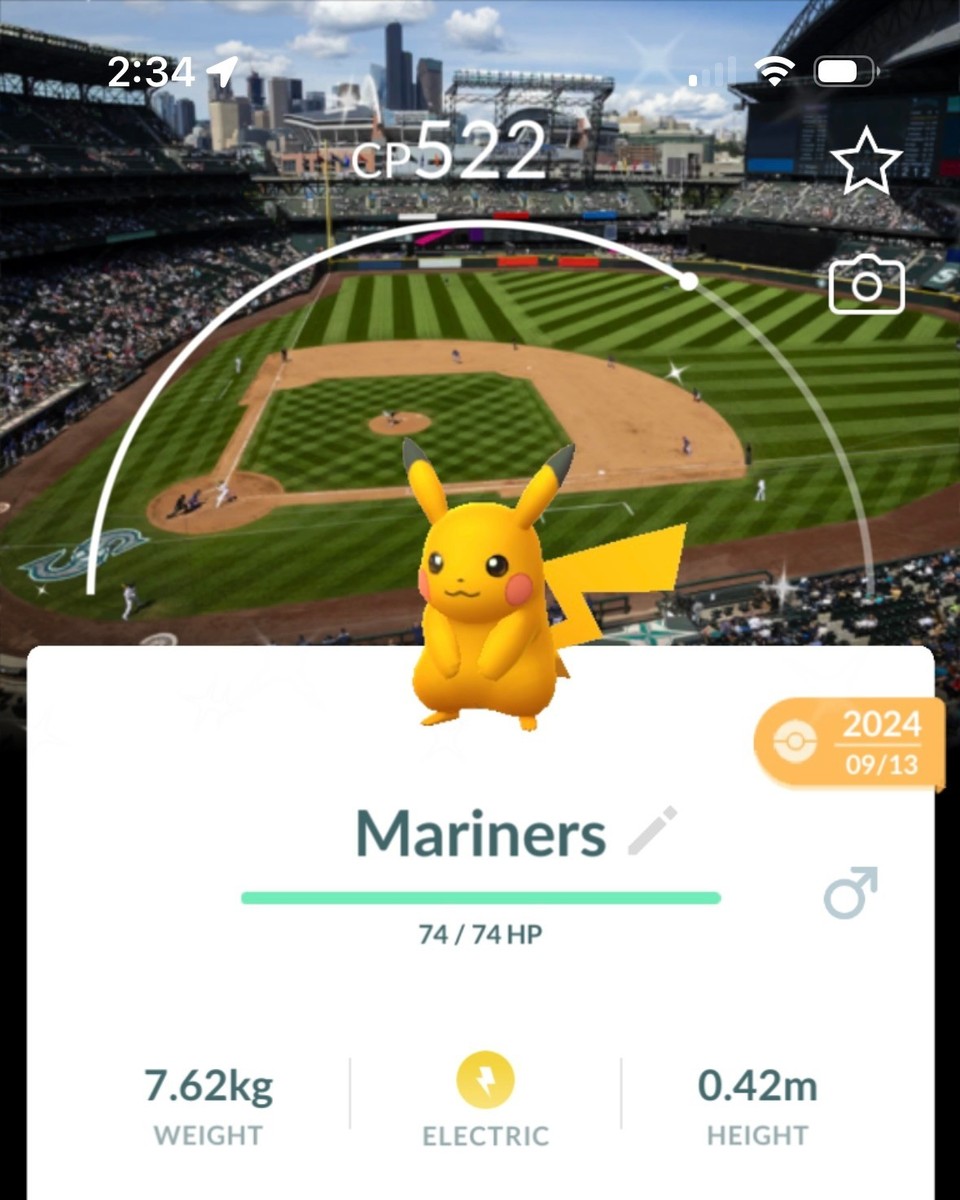Mark this Pokémon as favorite with the star

[866, 161]
